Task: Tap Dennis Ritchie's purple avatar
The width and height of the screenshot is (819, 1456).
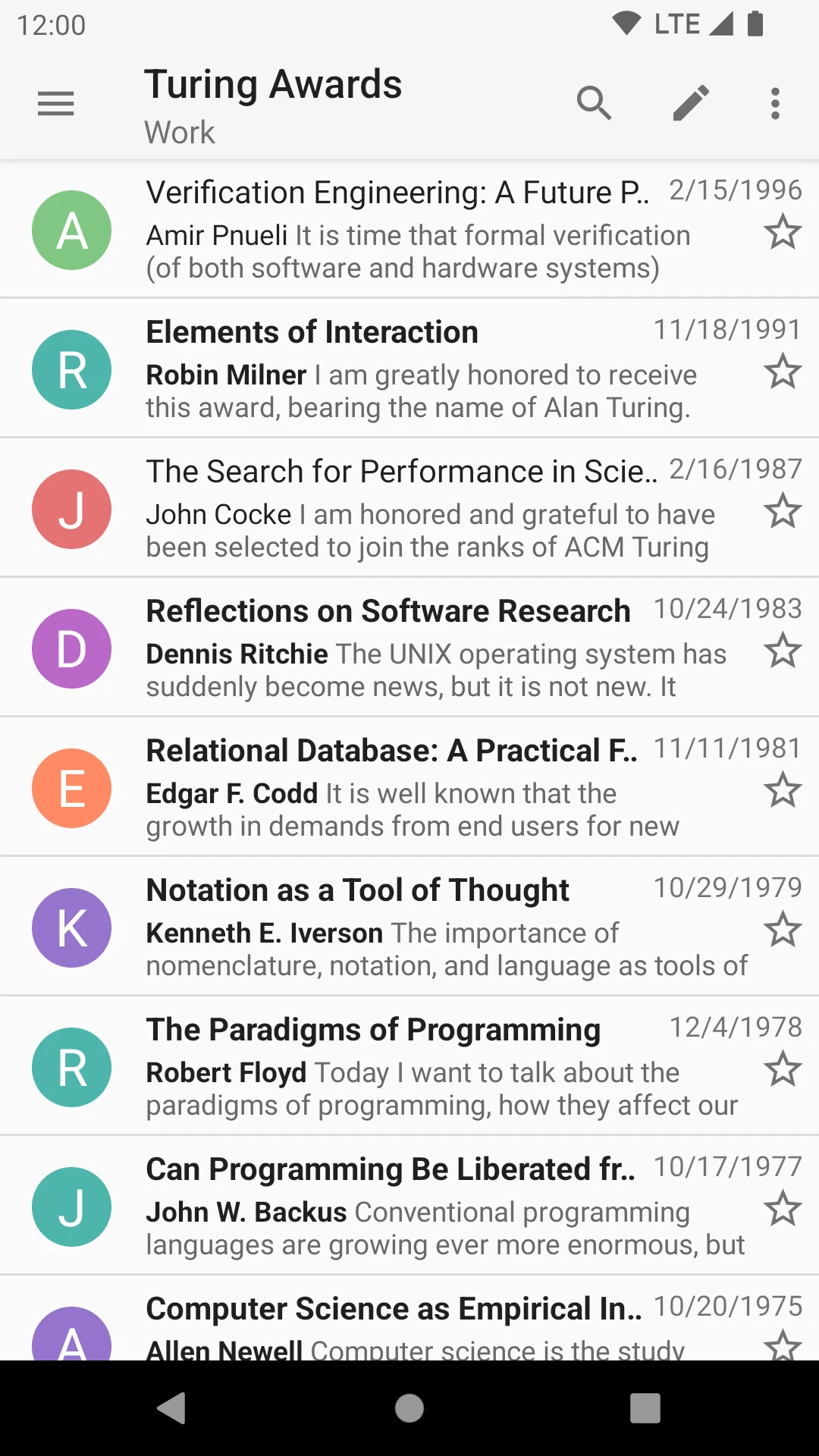Action: (x=71, y=648)
